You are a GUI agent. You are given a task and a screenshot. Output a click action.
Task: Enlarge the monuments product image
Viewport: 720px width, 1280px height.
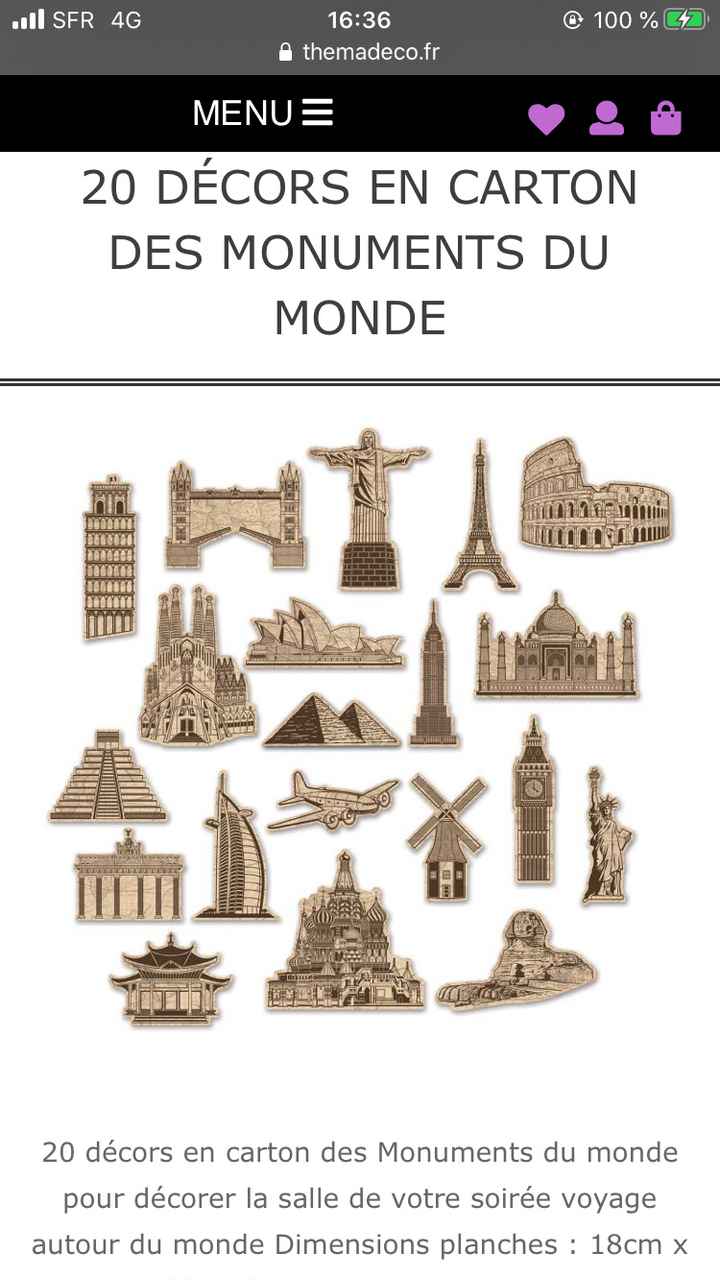tap(360, 730)
